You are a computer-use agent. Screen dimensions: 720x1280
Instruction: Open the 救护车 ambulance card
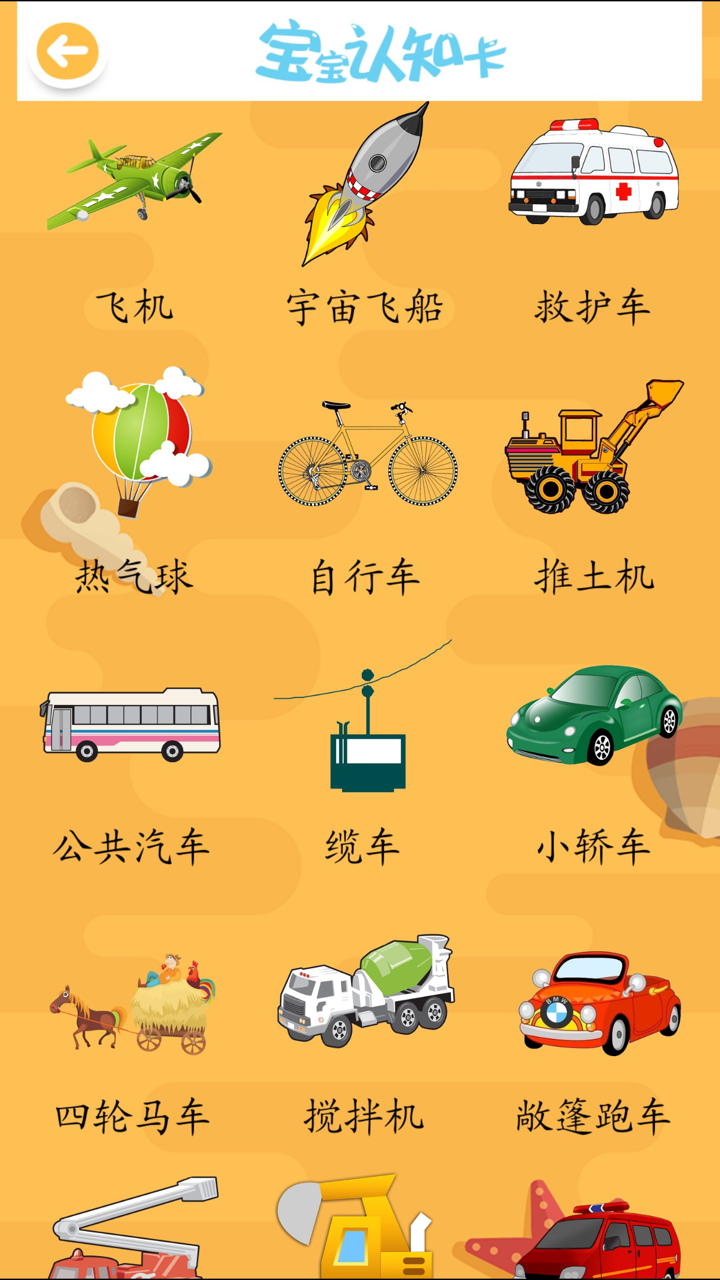(592, 175)
